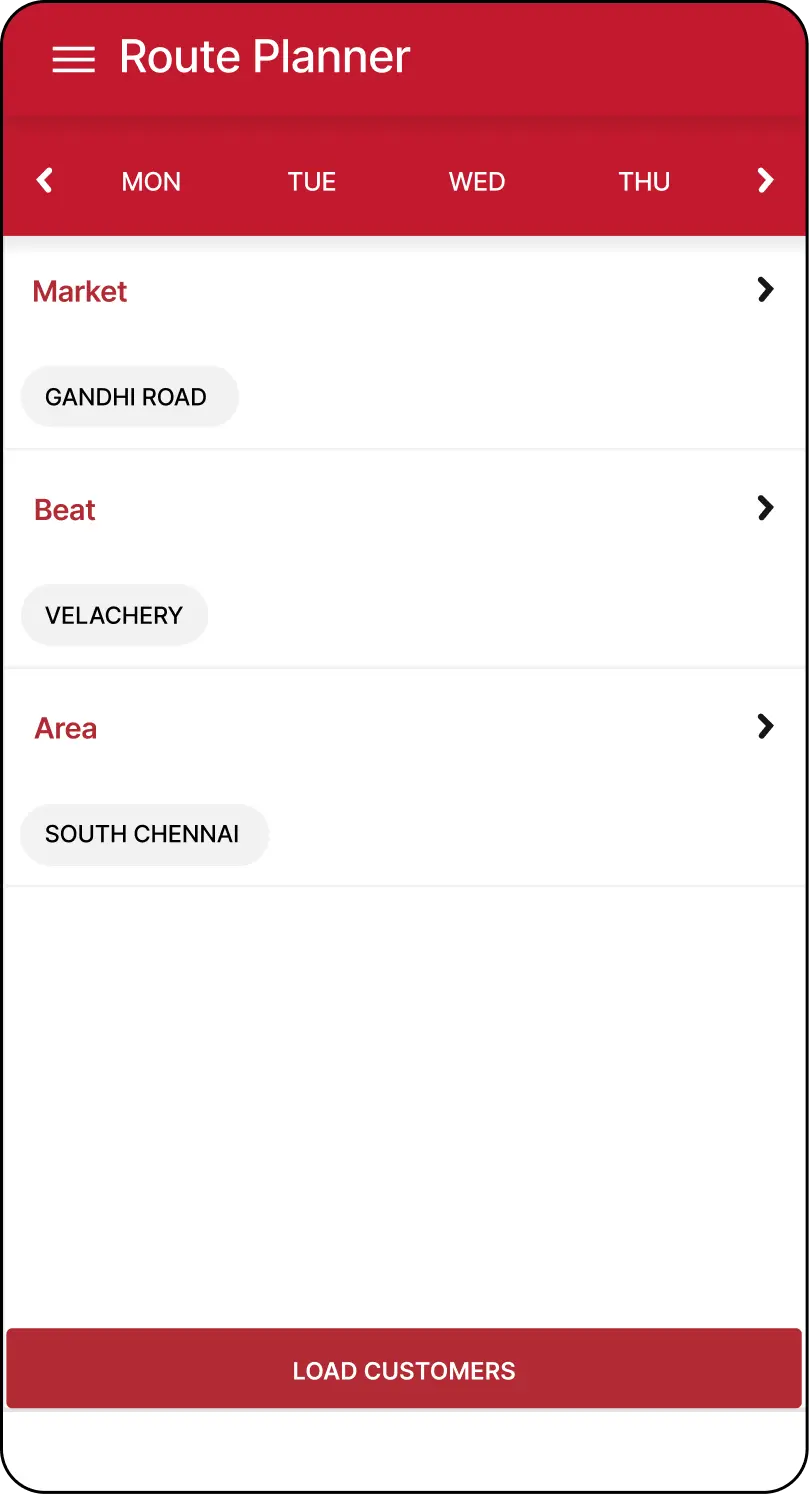Expand the Beat section chevron
809x1494 pixels.
click(x=765, y=508)
